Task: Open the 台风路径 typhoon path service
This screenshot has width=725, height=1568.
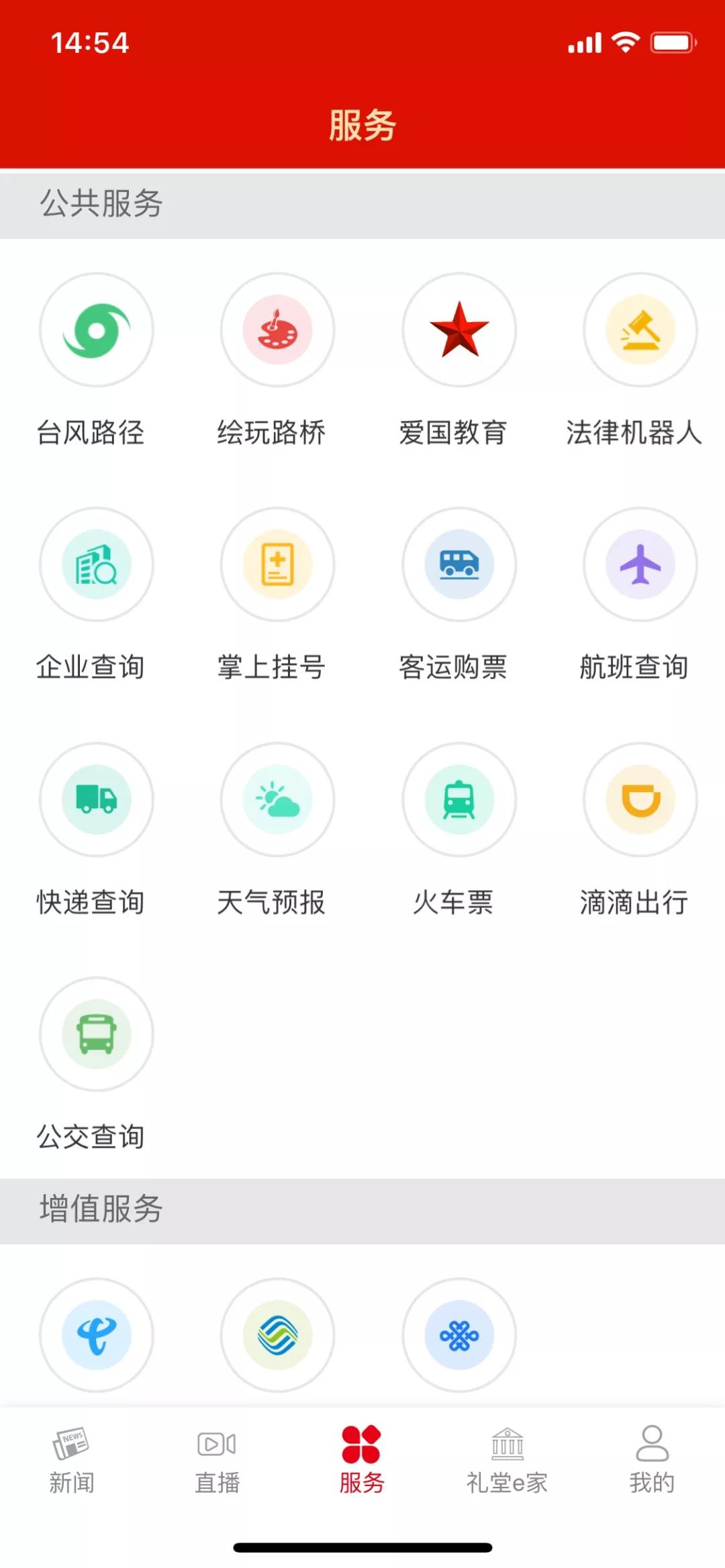Action: click(x=96, y=330)
